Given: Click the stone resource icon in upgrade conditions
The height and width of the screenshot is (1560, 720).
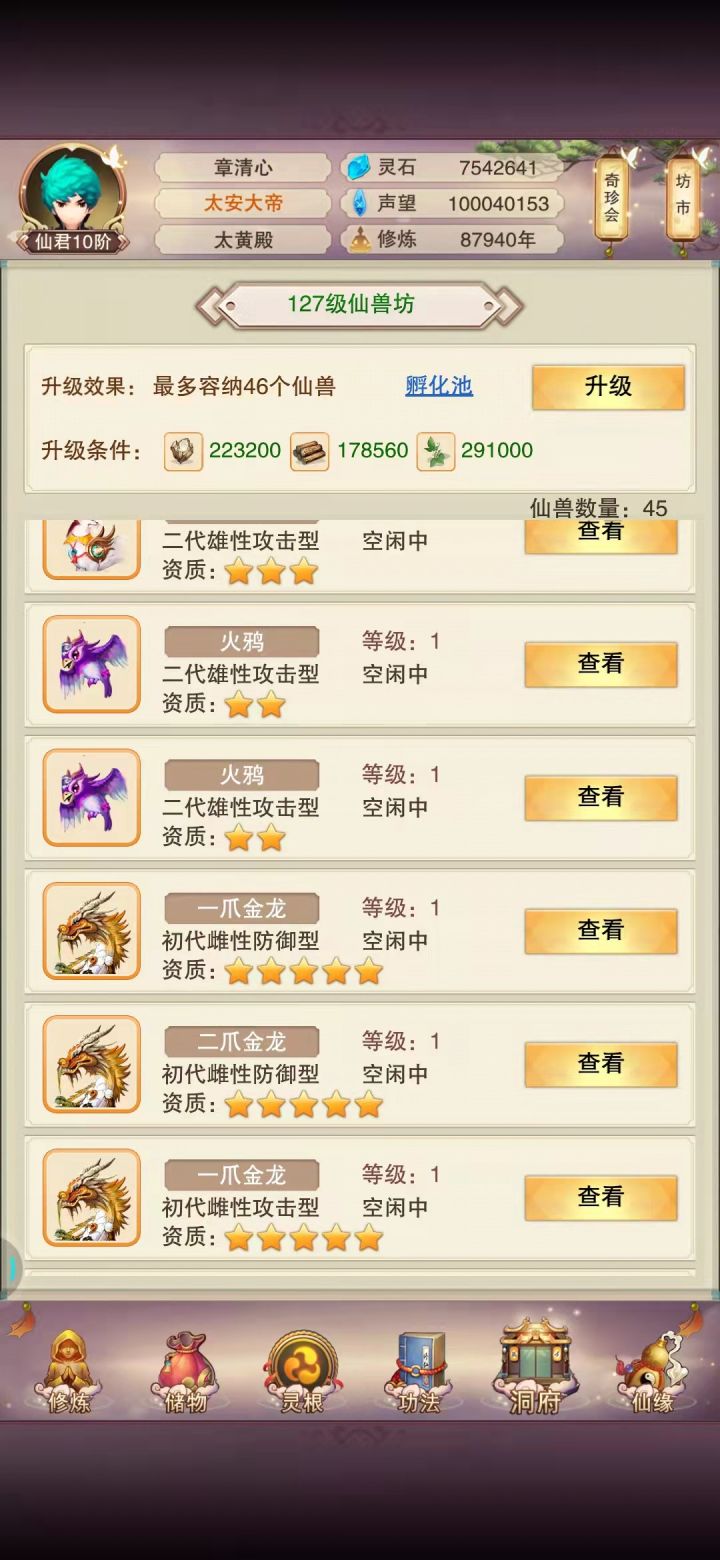Looking at the screenshot, I should tap(184, 450).
